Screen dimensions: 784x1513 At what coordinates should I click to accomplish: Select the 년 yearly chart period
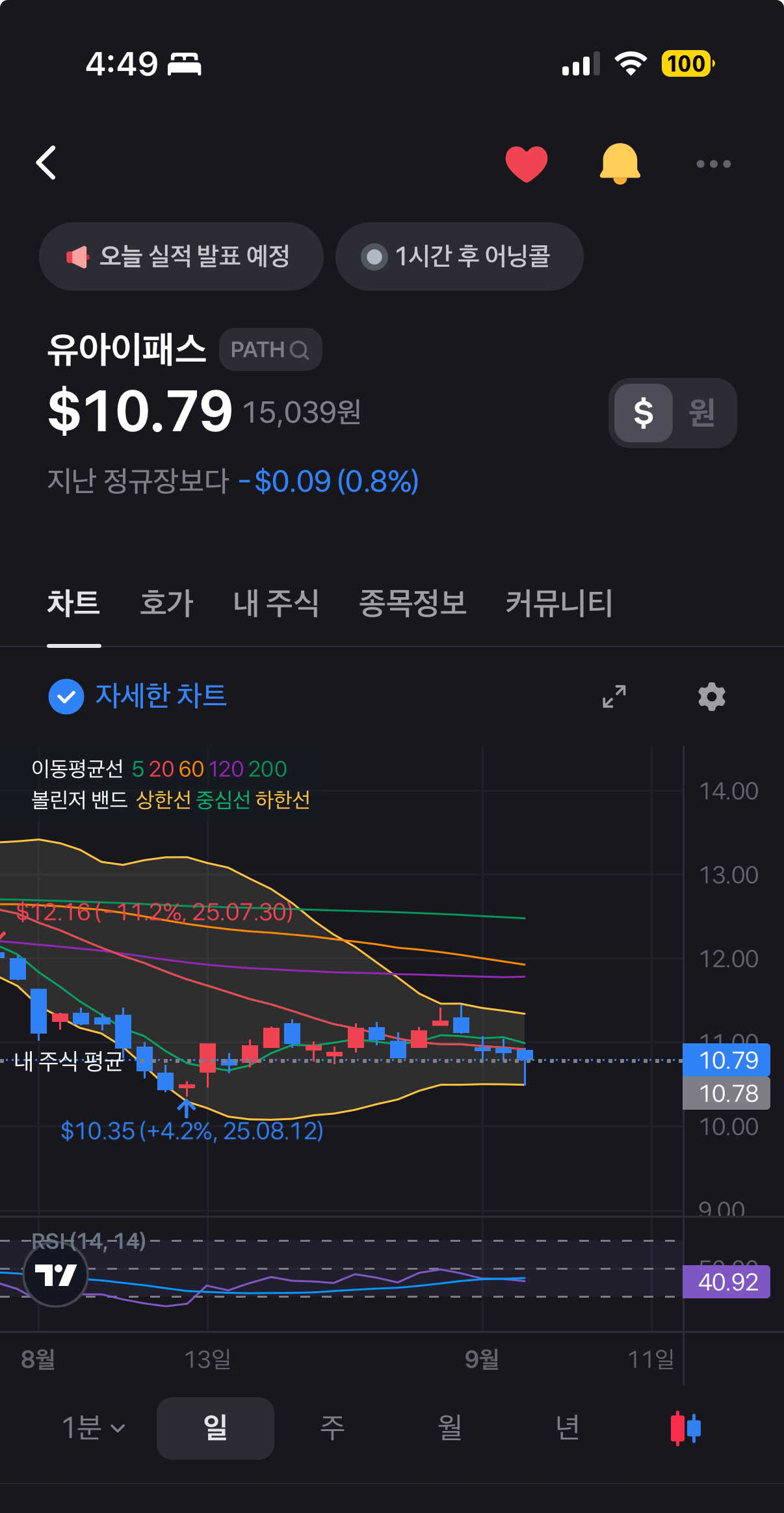click(568, 1428)
